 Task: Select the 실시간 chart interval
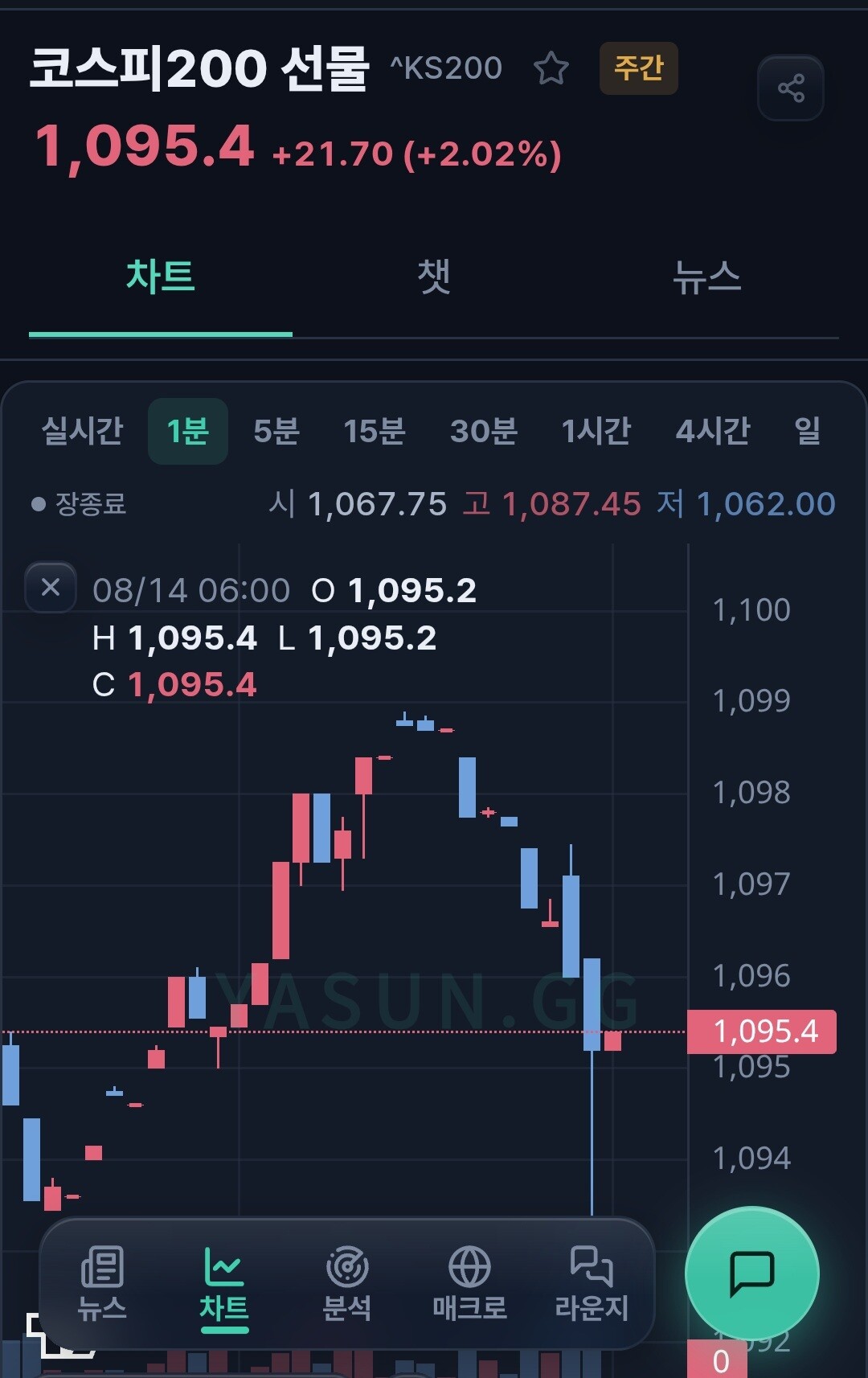(x=82, y=431)
